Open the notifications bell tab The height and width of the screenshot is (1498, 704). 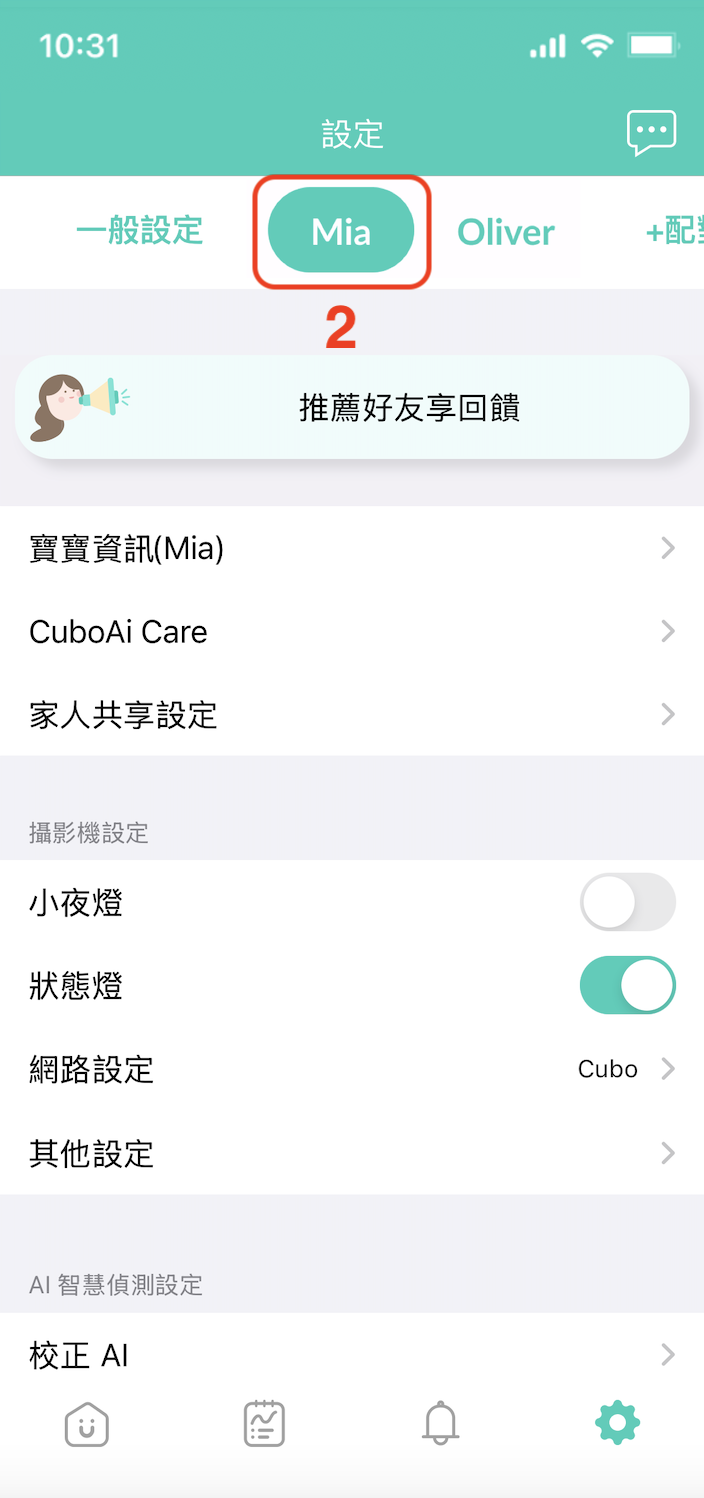pyautogui.click(x=440, y=1423)
